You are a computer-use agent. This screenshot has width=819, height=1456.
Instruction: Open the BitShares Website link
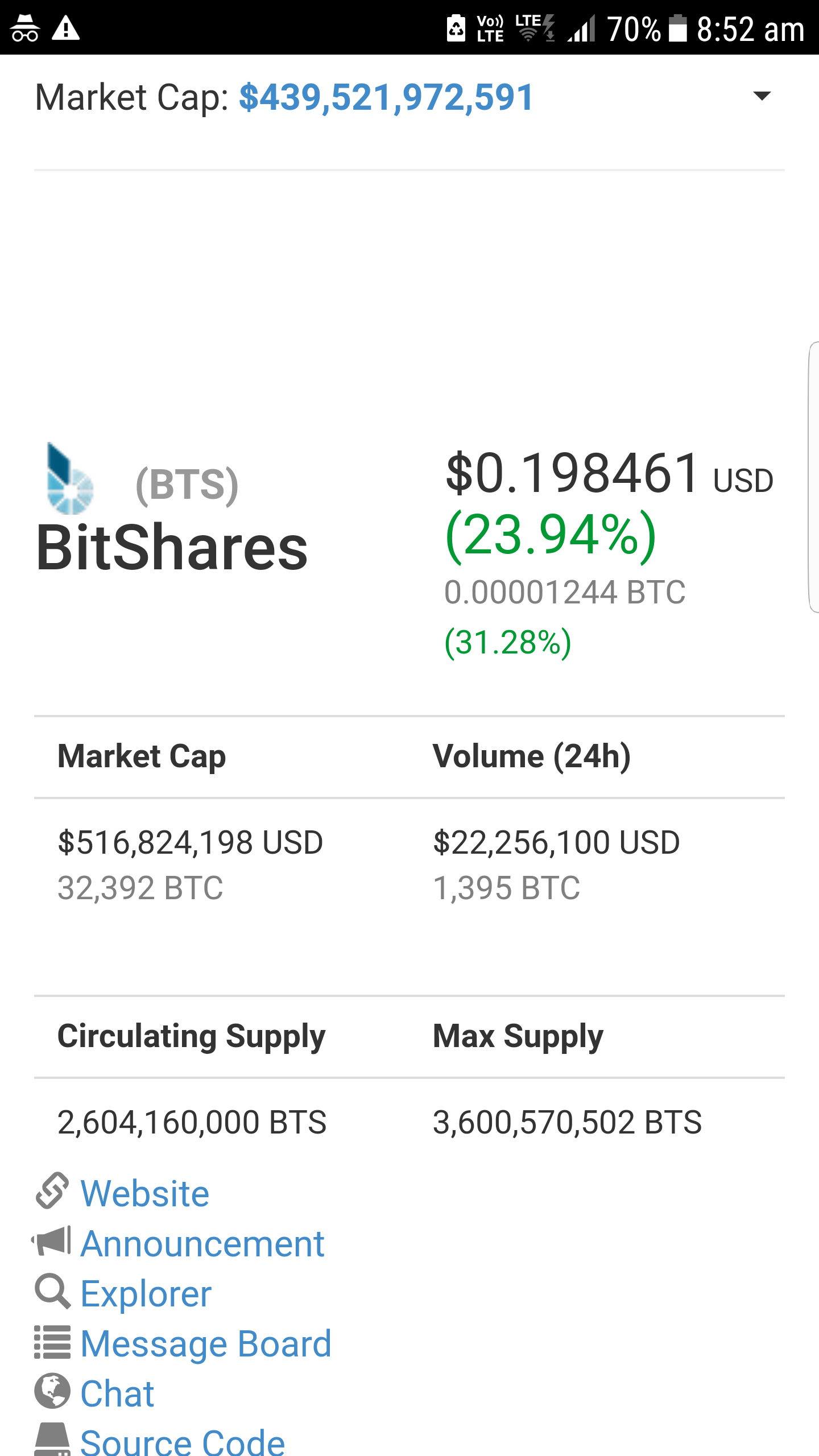[144, 1193]
